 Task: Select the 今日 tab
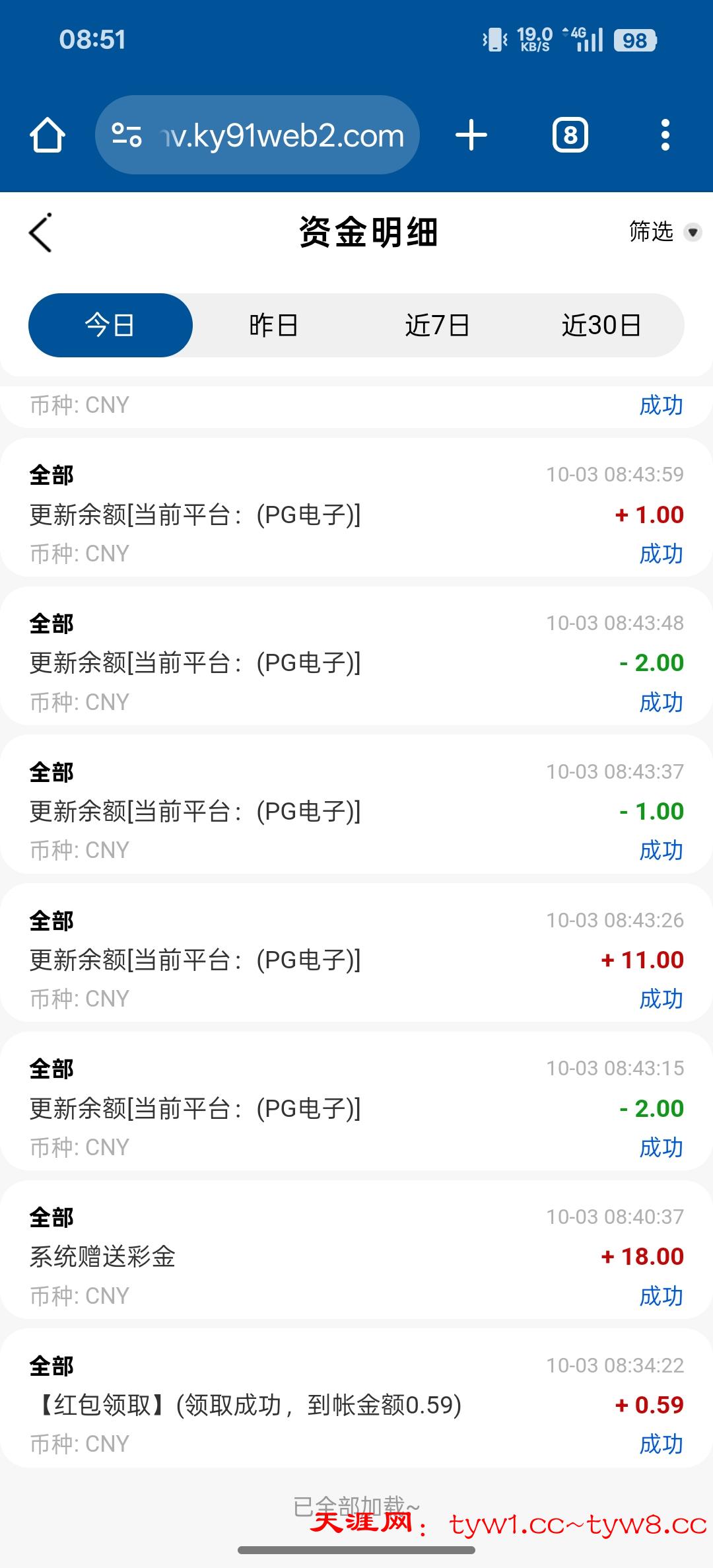pos(110,325)
